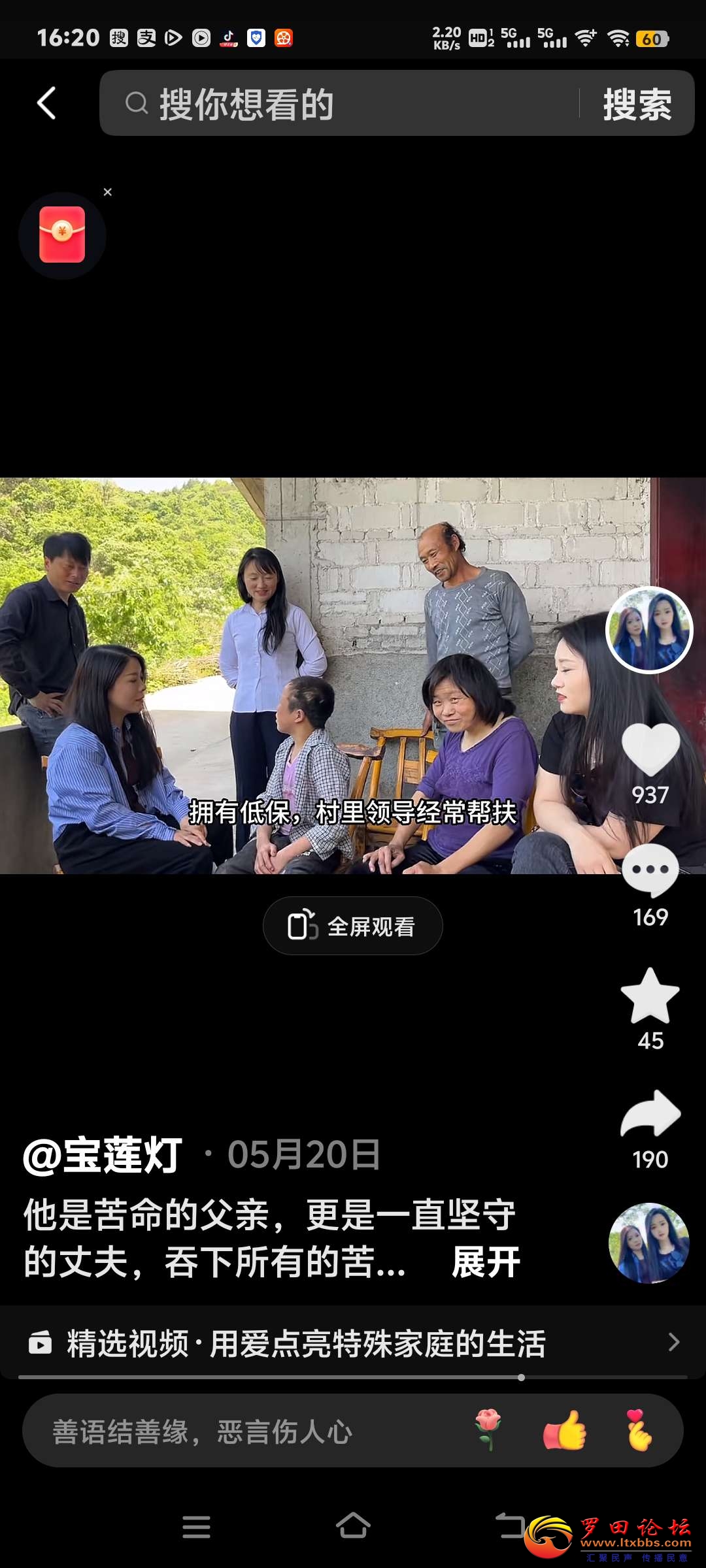Open the @宝莲灯 profile name
Screen dimensions: 706x1568
pos(103,1155)
